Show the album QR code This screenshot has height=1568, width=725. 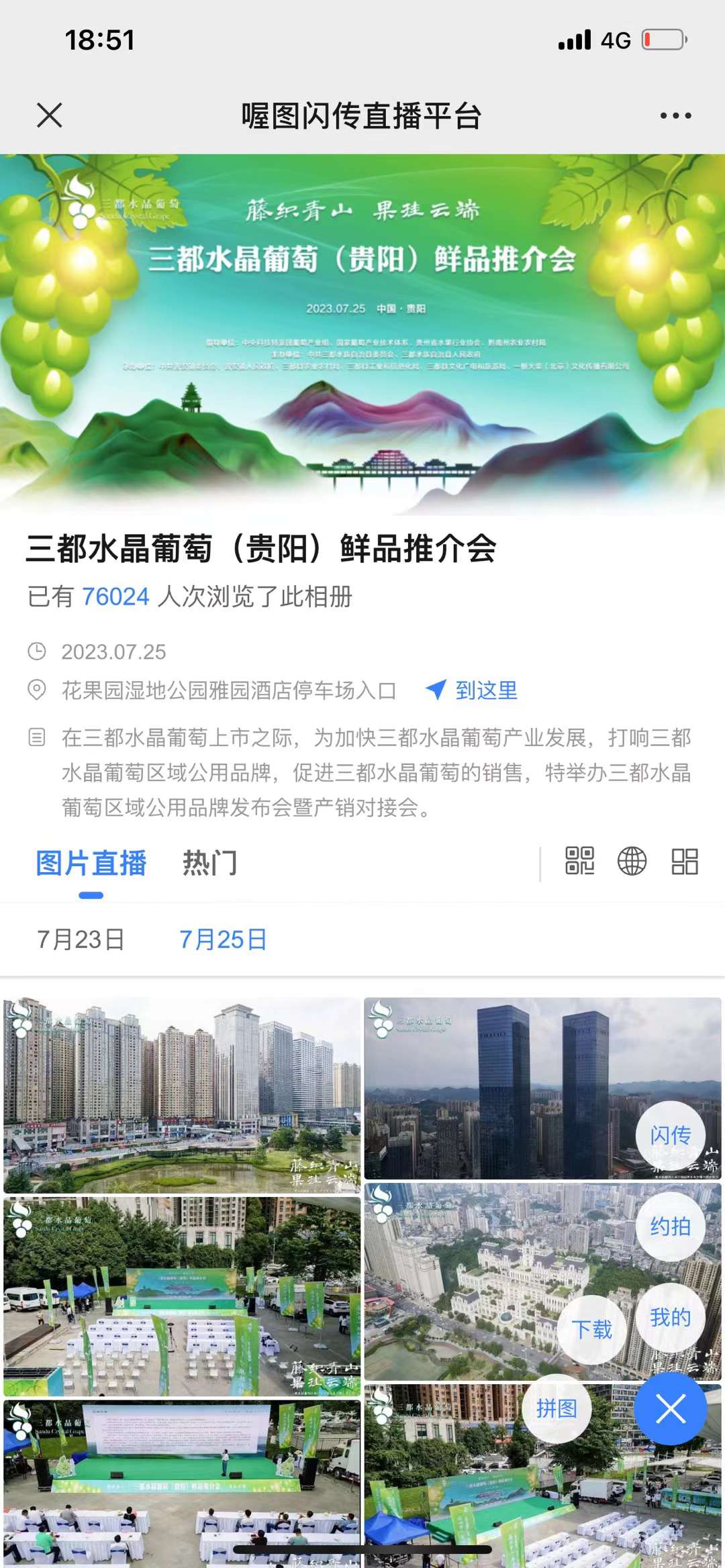tap(579, 861)
